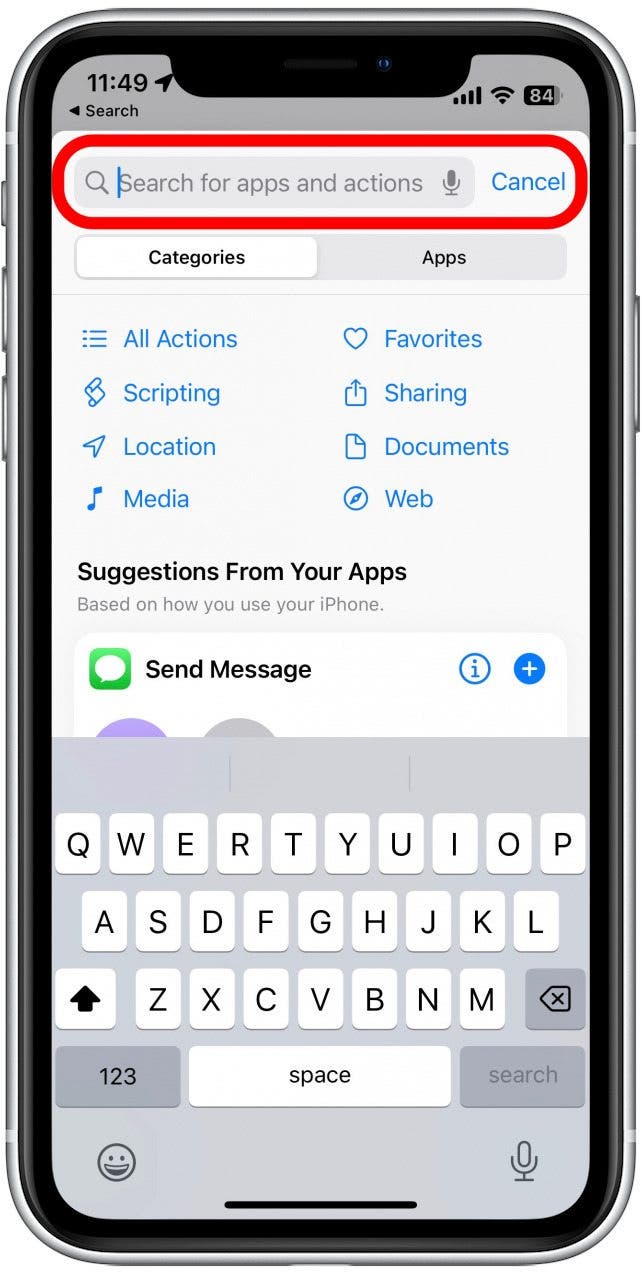
Task: Cancel the action search
Action: [x=528, y=182]
